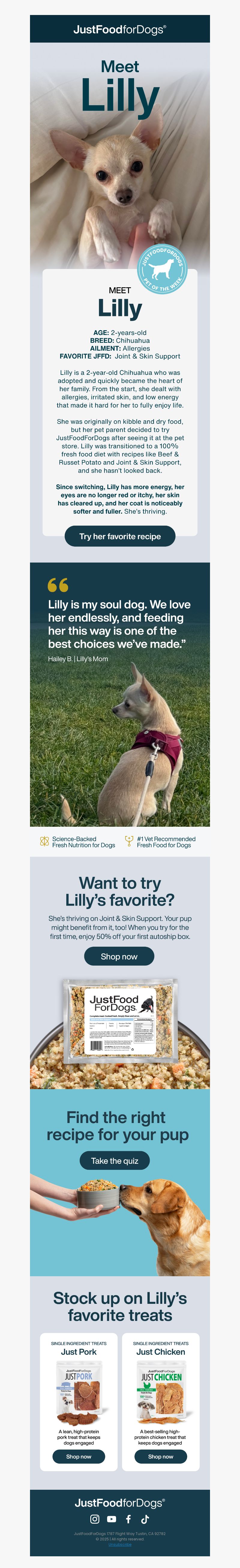Screen dimensions: 240x1568
Task: Open the TikTok icon in the footer
Action: pos(145,1519)
